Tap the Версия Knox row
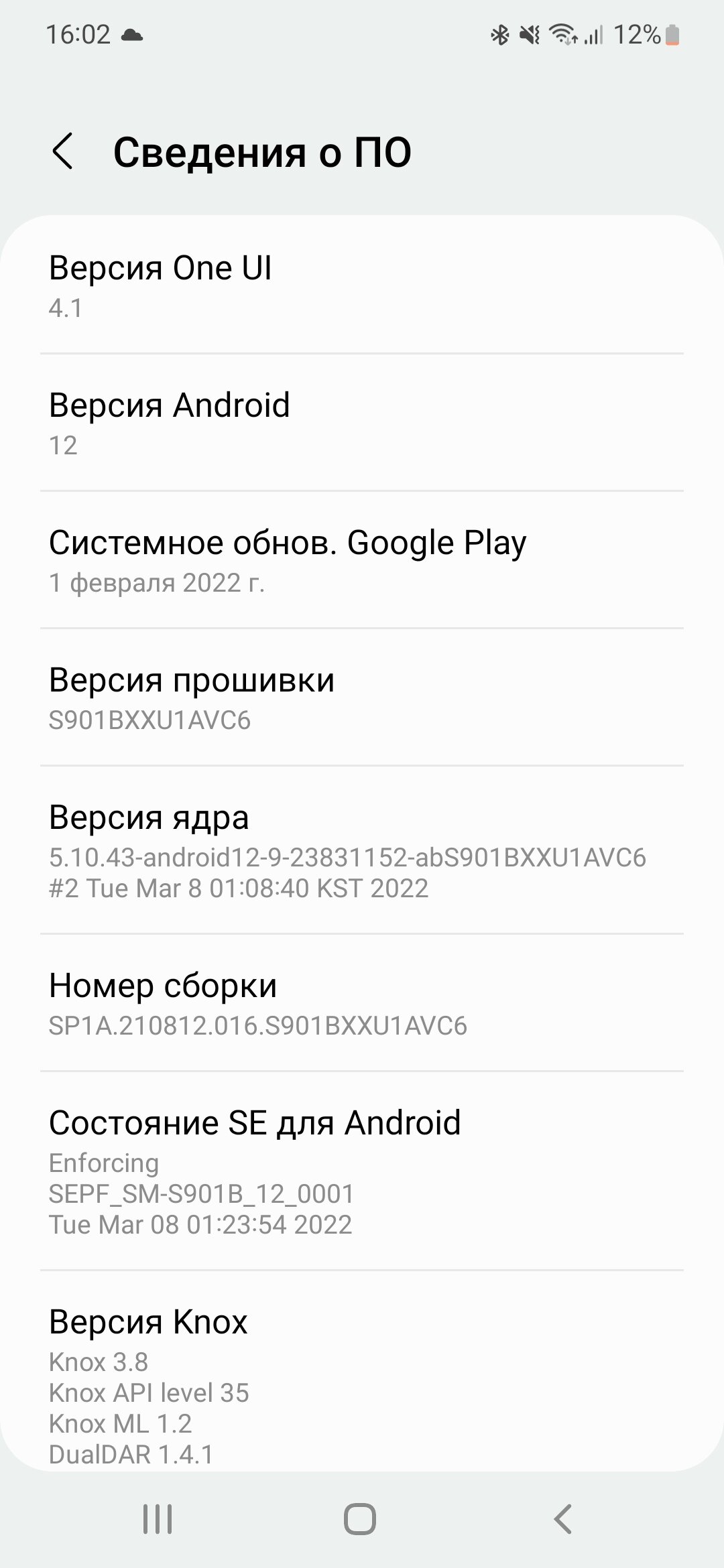 [x=362, y=1372]
